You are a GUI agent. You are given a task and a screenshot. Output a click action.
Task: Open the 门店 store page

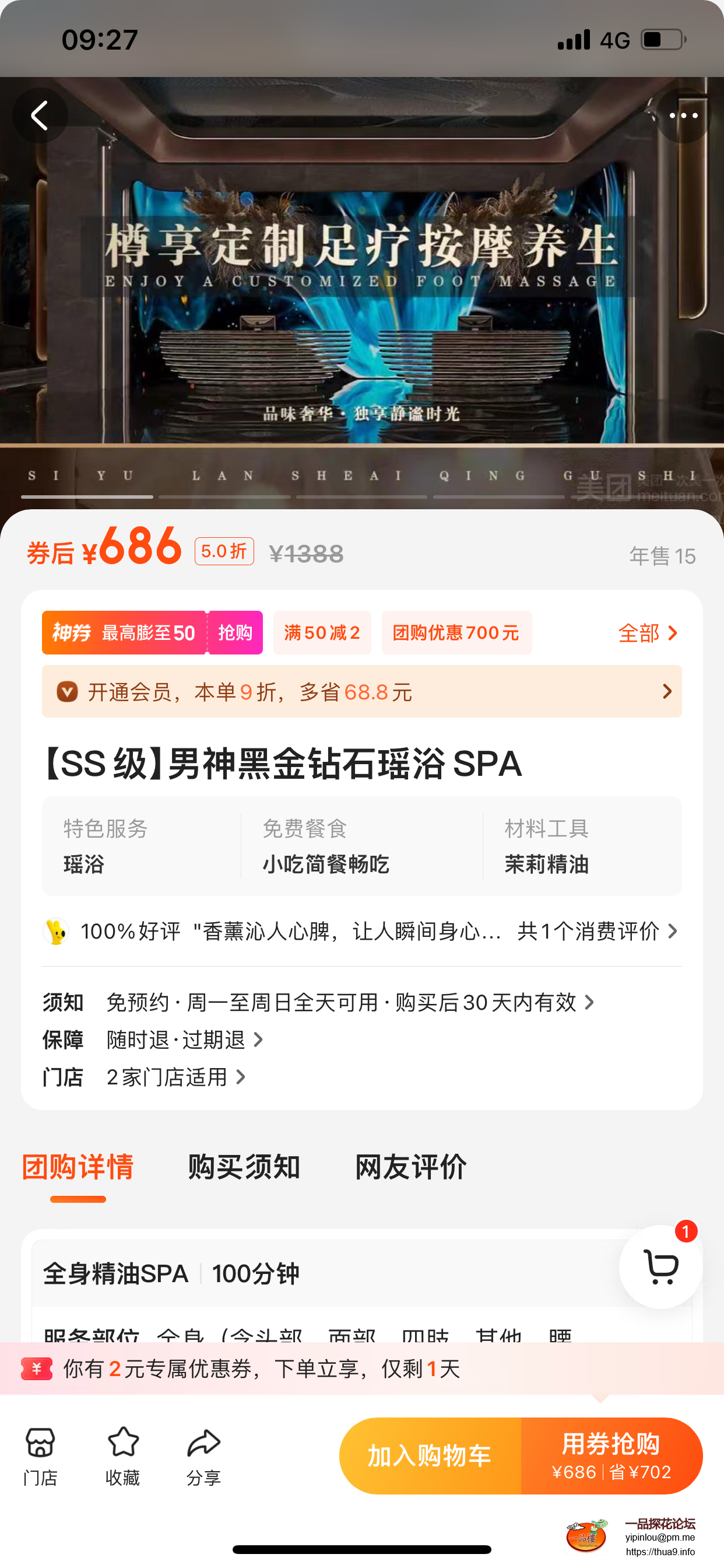(x=40, y=1456)
